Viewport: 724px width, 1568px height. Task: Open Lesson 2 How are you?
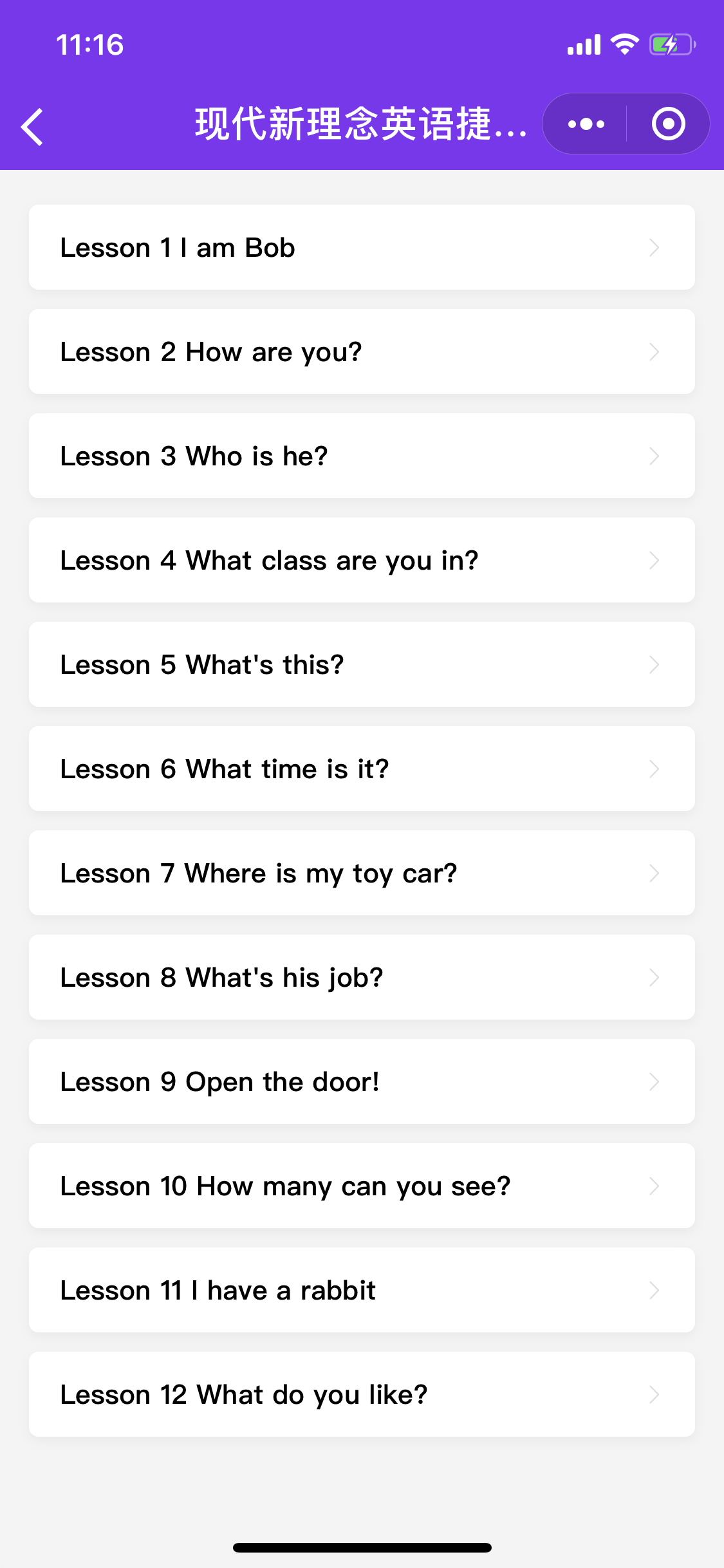(x=362, y=351)
